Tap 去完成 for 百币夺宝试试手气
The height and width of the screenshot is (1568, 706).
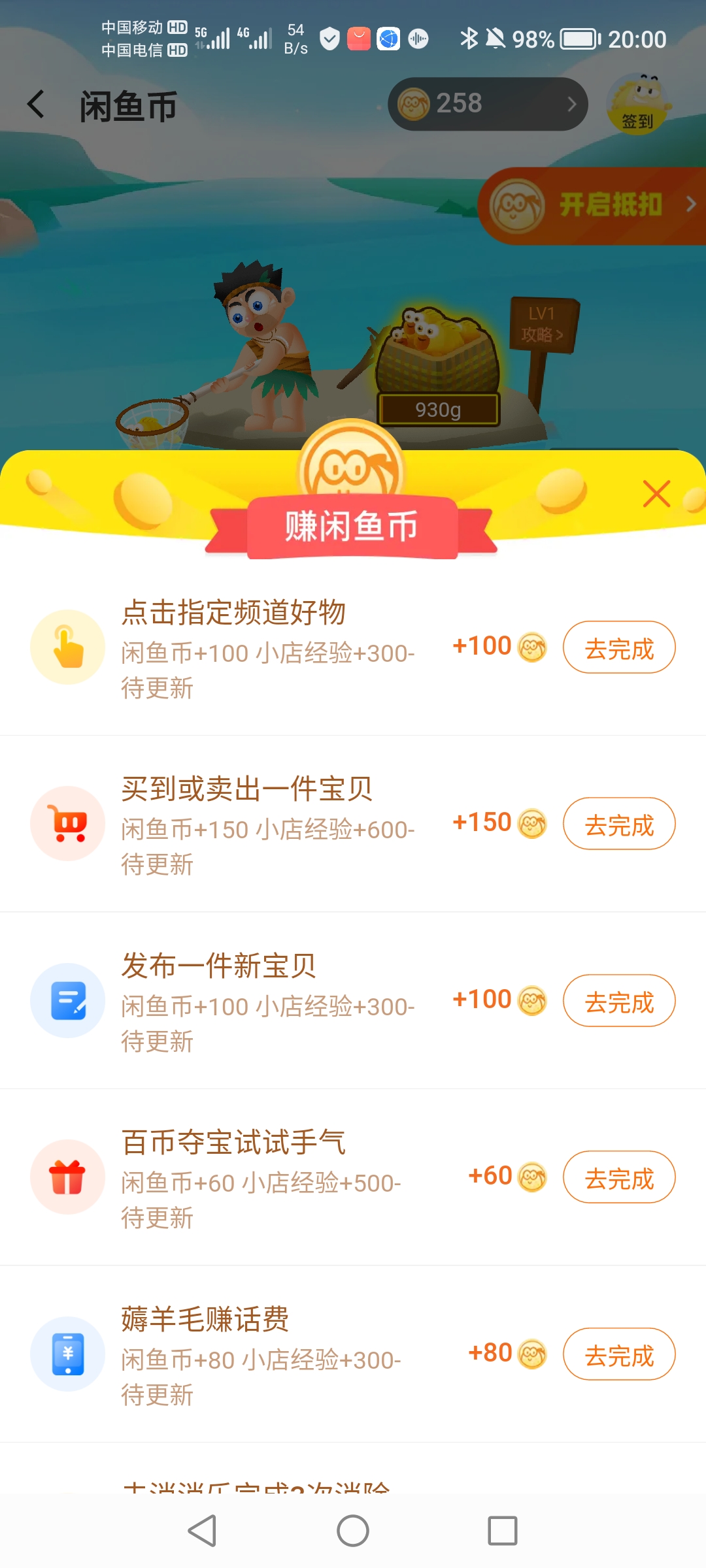pyautogui.click(x=618, y=1177)
